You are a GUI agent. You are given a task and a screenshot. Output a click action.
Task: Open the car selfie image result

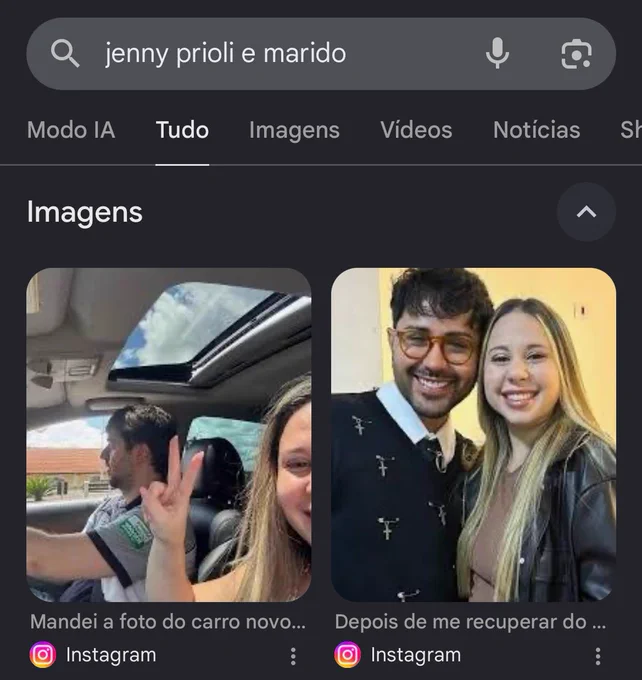pyautogui.click(x=169, y=435)
